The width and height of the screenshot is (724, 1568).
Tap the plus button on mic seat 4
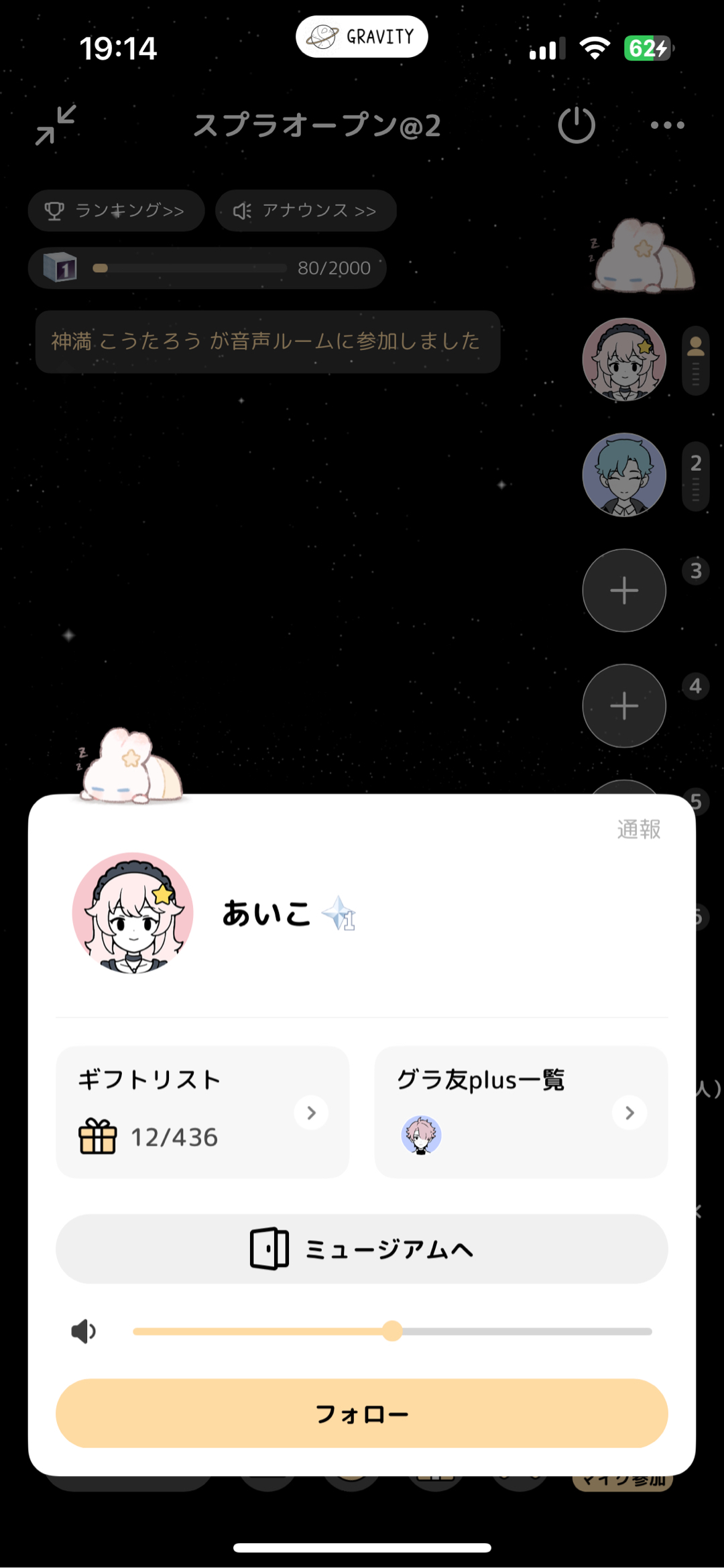click(x=623, y=706)
